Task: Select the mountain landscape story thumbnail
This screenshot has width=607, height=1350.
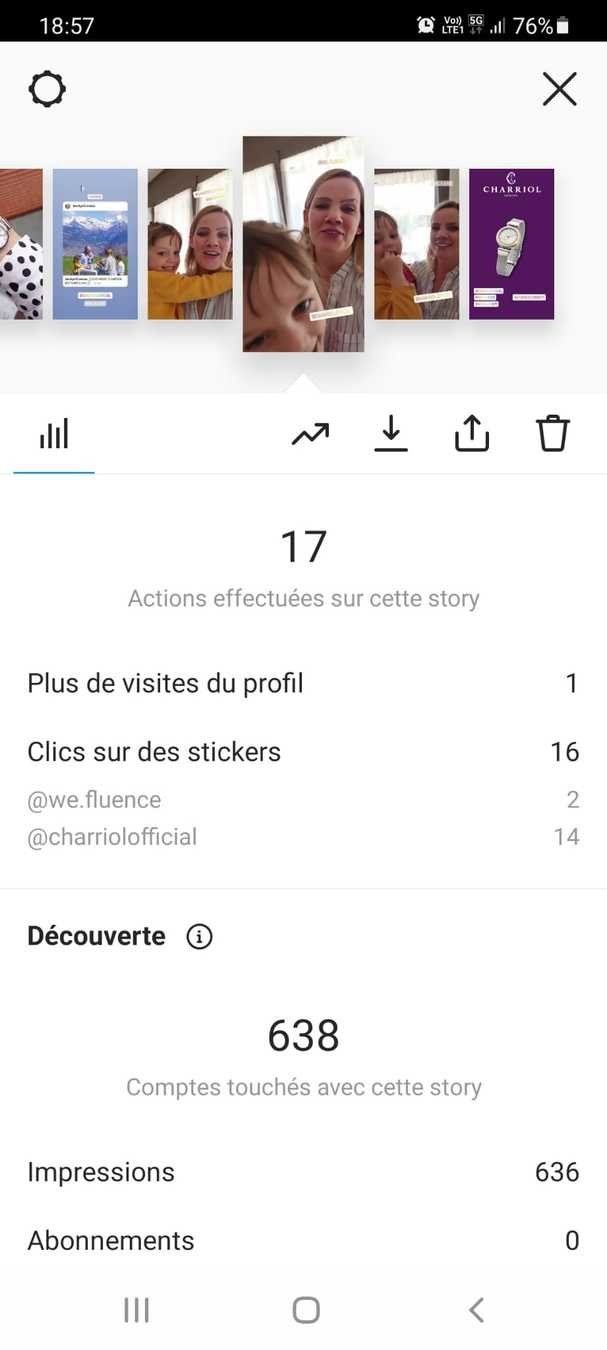Action: (95, 244)
